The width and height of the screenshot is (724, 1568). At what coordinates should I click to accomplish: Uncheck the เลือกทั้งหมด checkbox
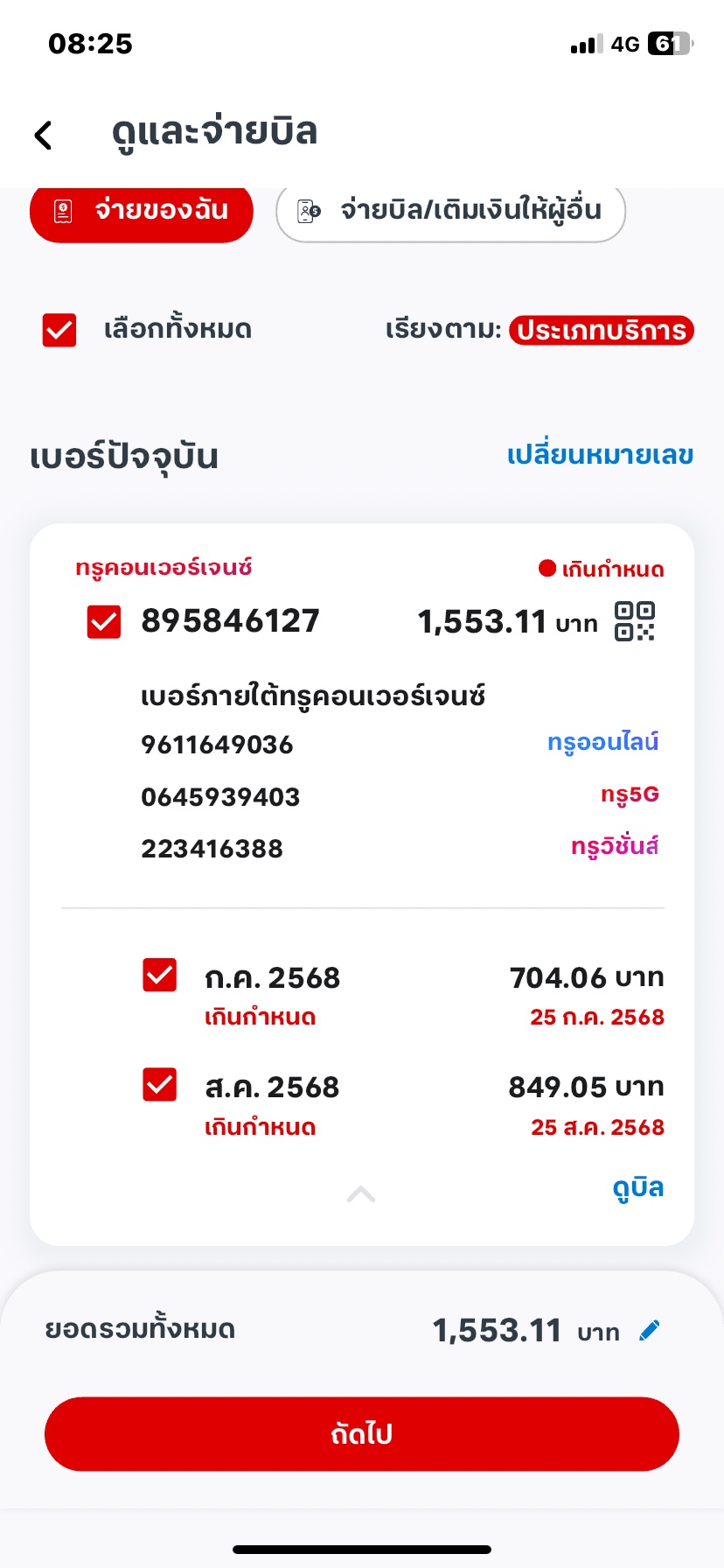click(59, 330)
